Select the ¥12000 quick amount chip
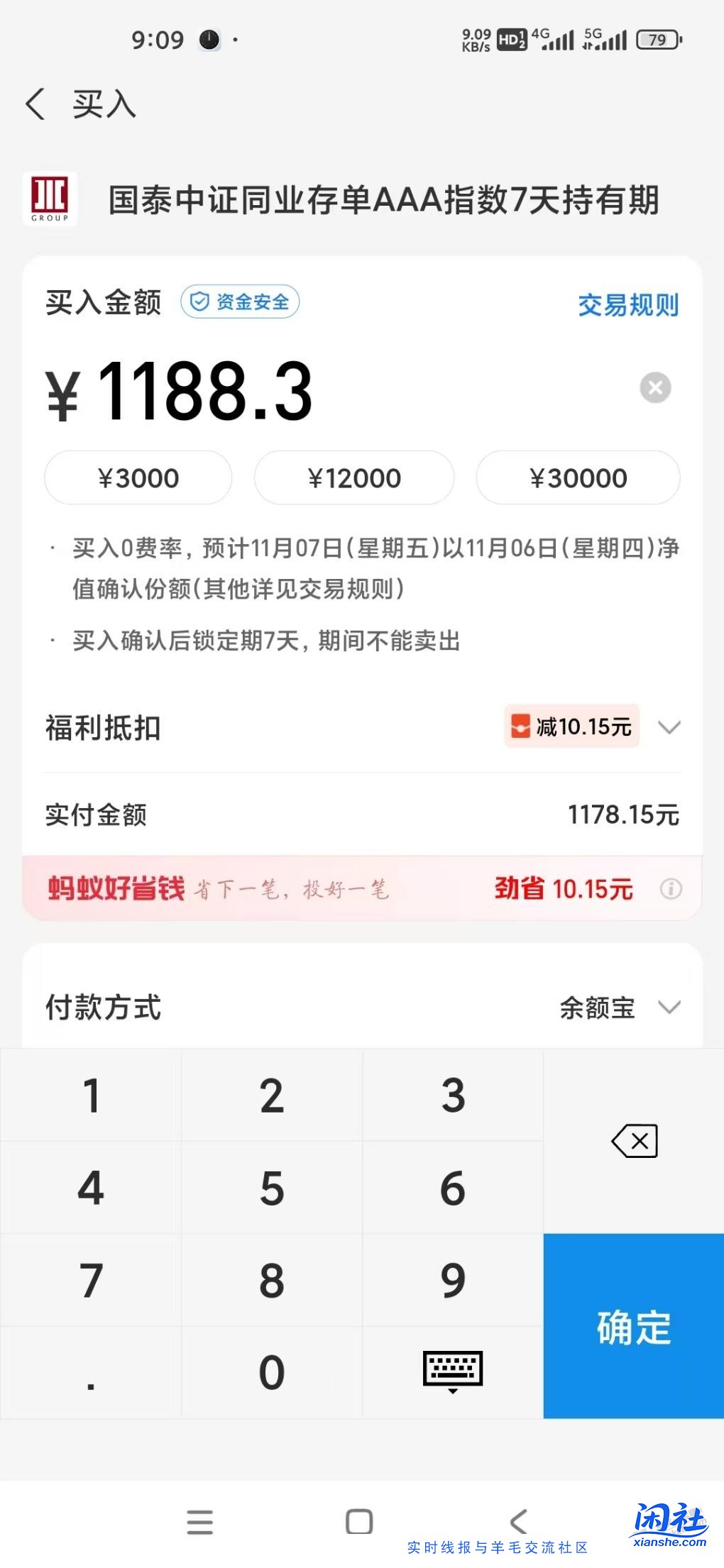This screenshot has width=724, height=1568. pyautogui.click(x=354, y=477)
